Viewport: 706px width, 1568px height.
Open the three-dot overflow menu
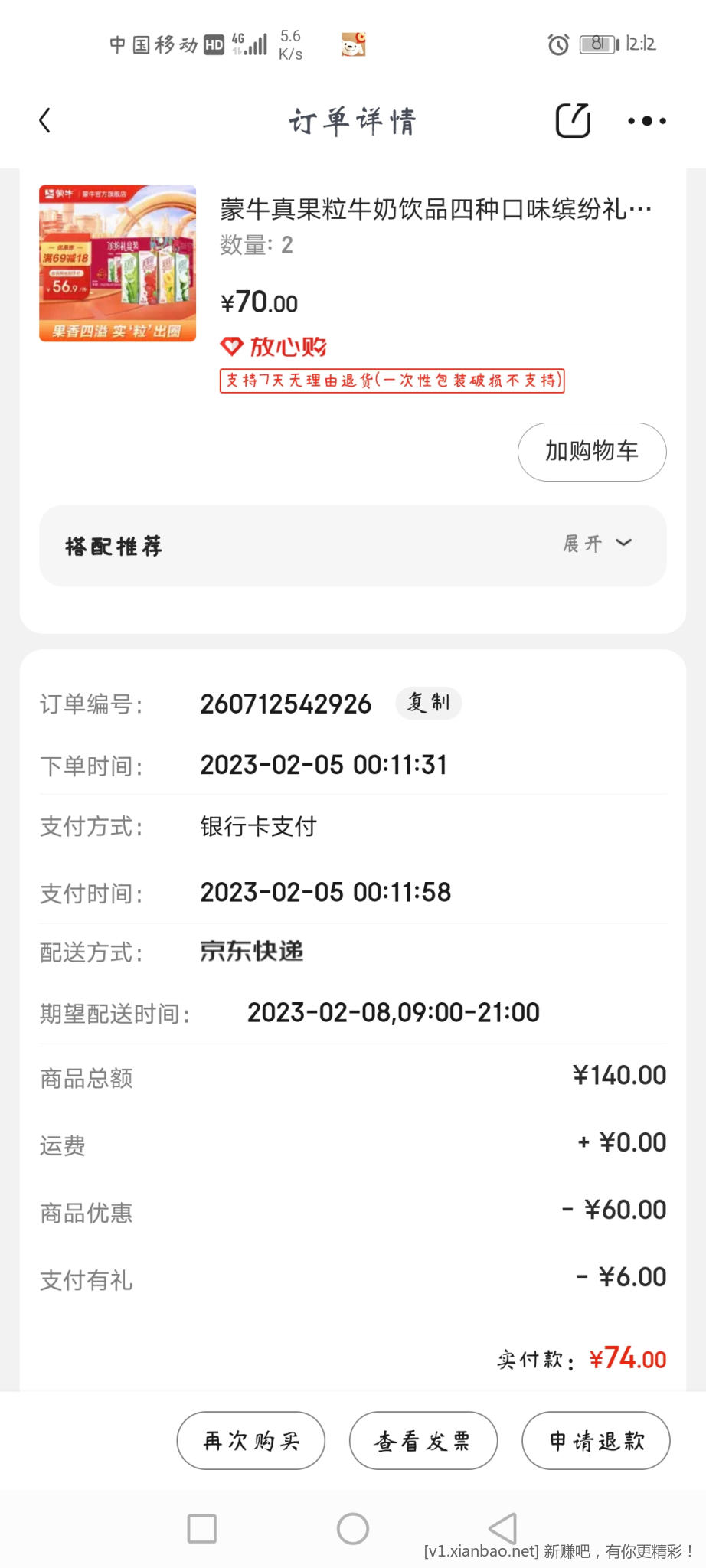[646, 120]
